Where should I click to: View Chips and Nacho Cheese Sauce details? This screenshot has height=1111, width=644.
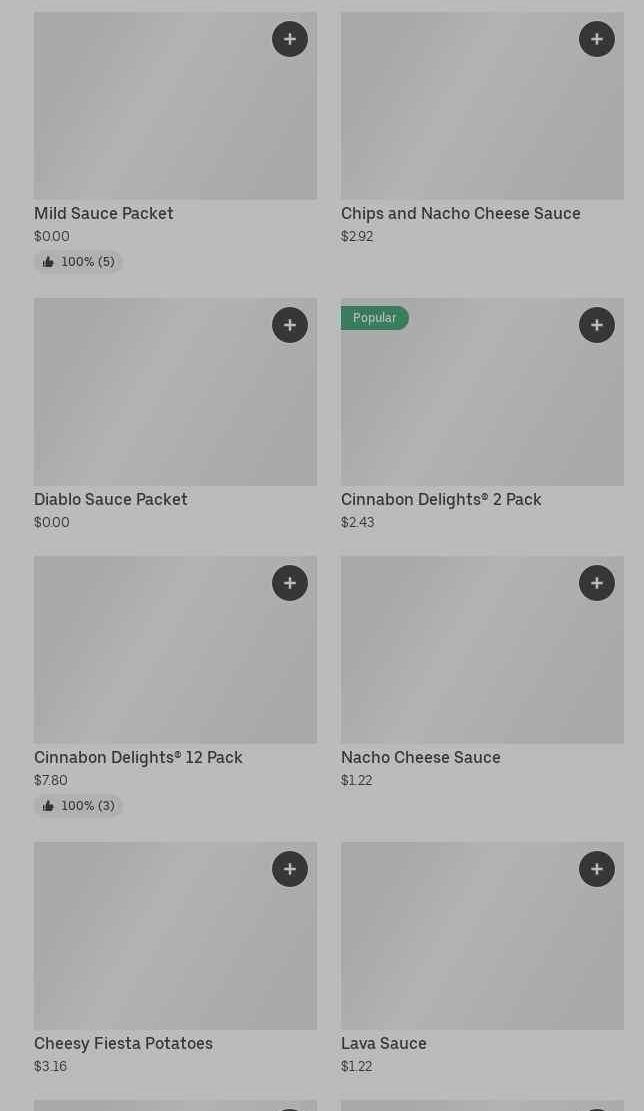[x=460, y=120]
